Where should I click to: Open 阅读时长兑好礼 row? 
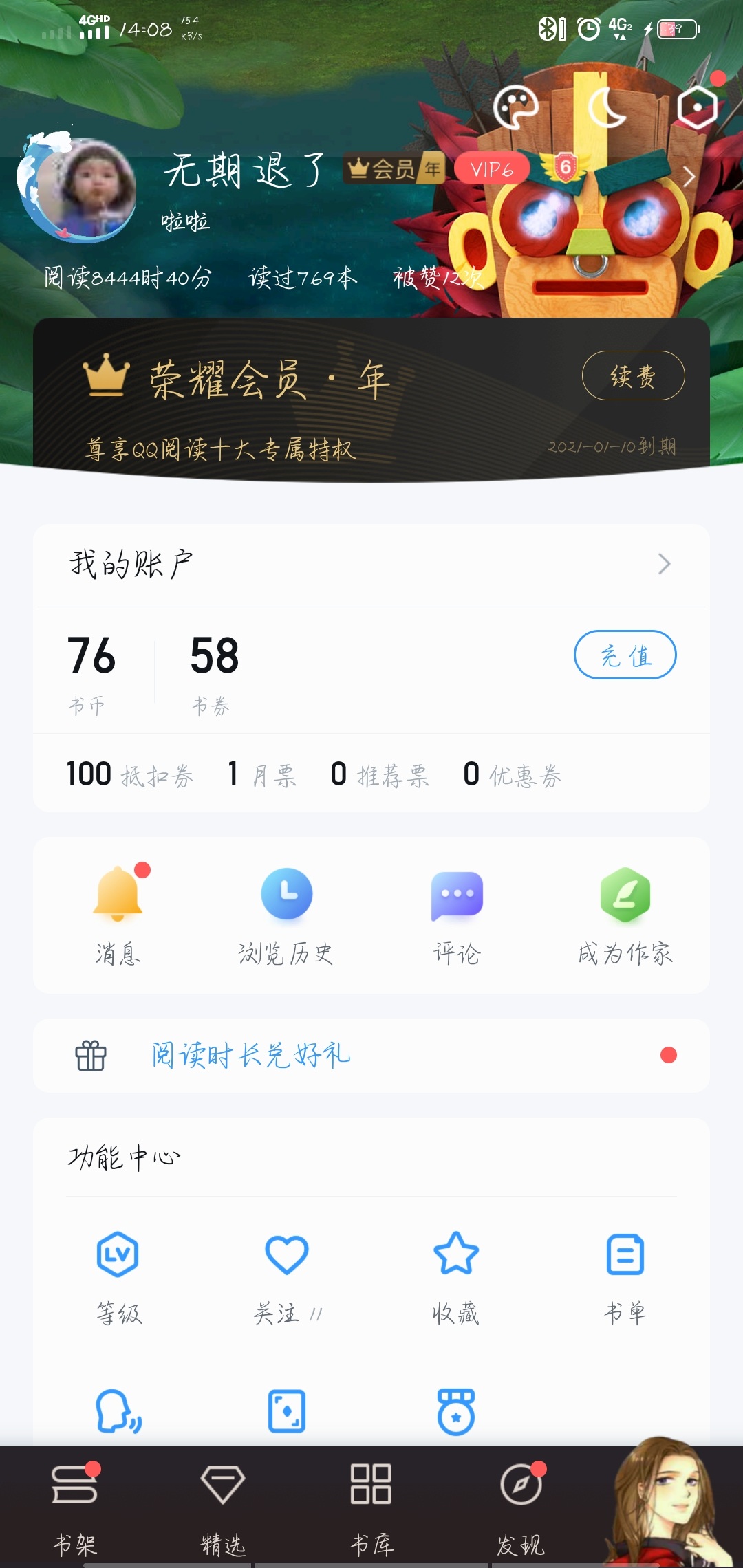click(x=371, y=1056)
